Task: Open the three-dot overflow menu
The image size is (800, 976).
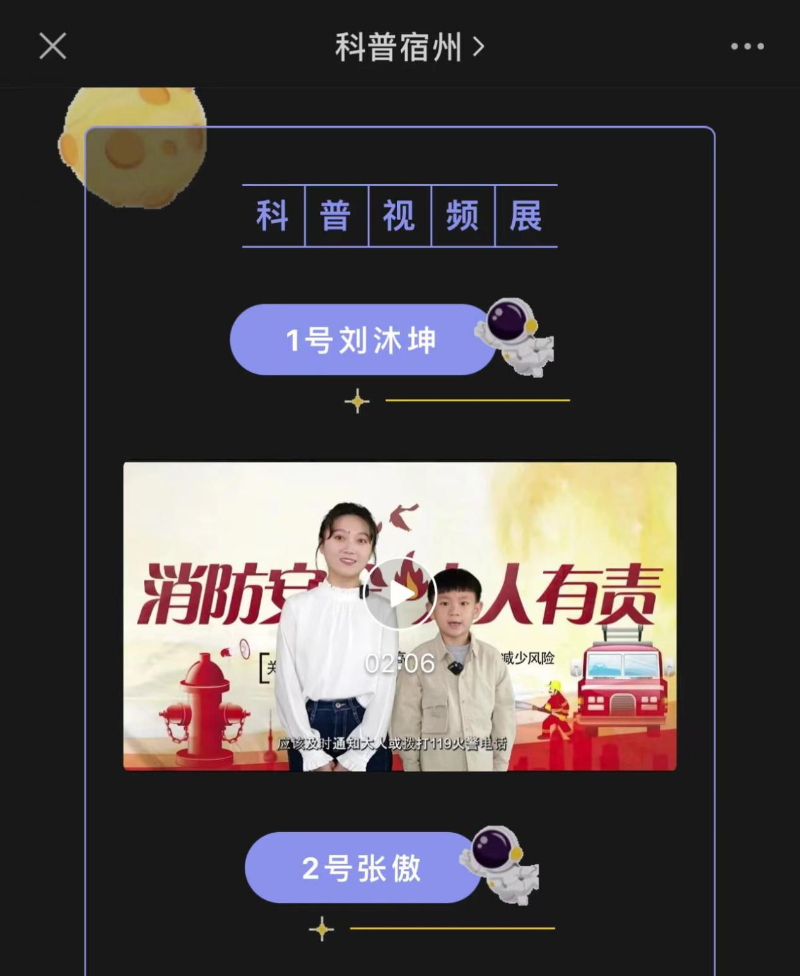Action: pyautogui.click(x=747, y=47)
